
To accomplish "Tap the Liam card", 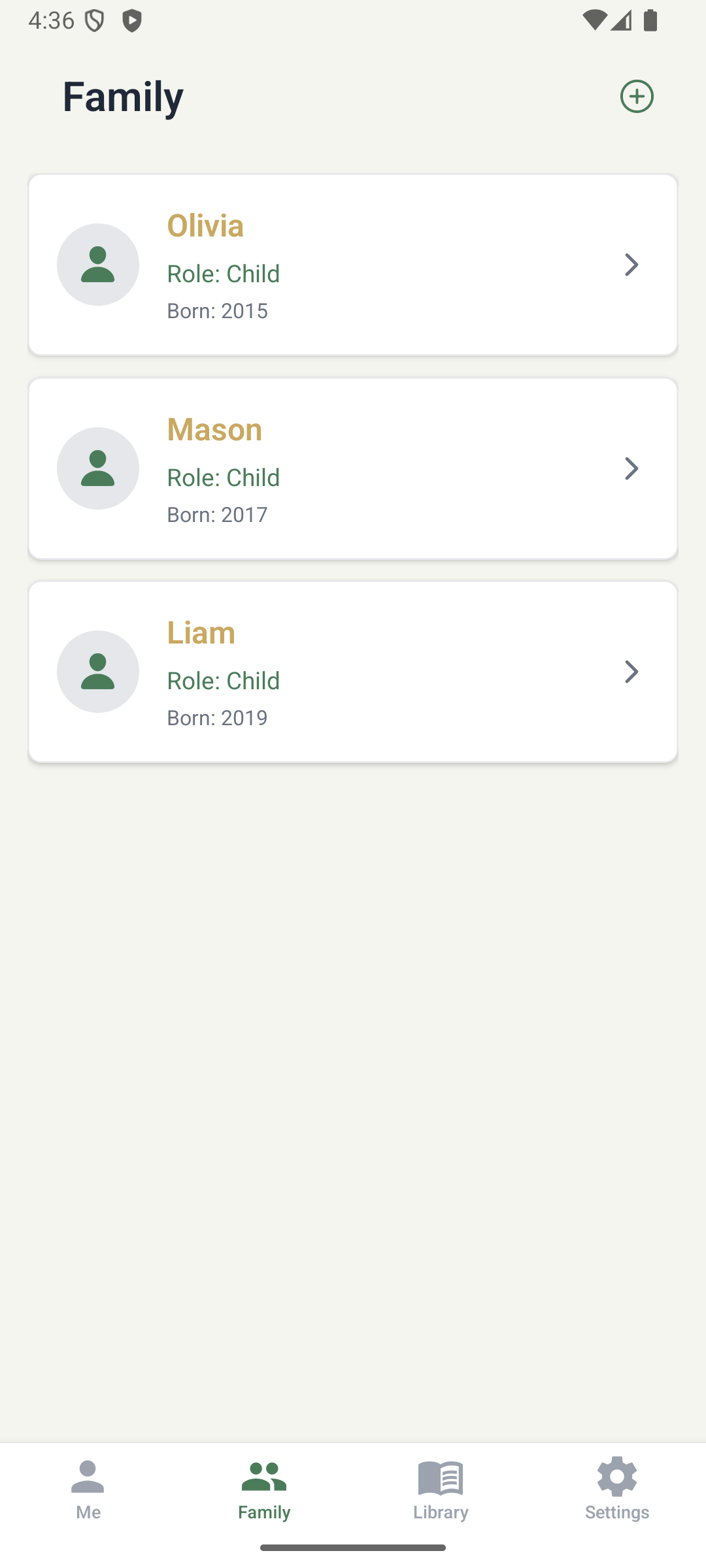I will (353, 671).
